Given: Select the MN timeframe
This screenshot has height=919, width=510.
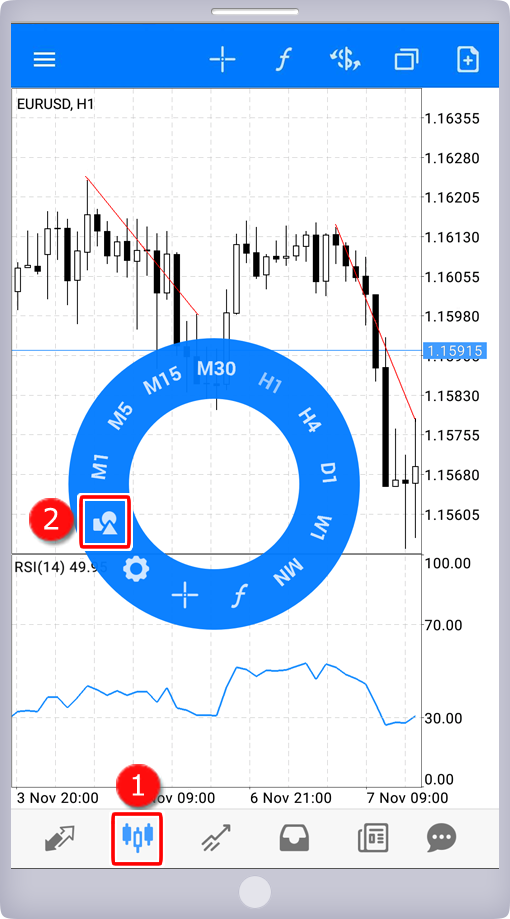Looking at the screenshot, I should (x=288, y=572).
